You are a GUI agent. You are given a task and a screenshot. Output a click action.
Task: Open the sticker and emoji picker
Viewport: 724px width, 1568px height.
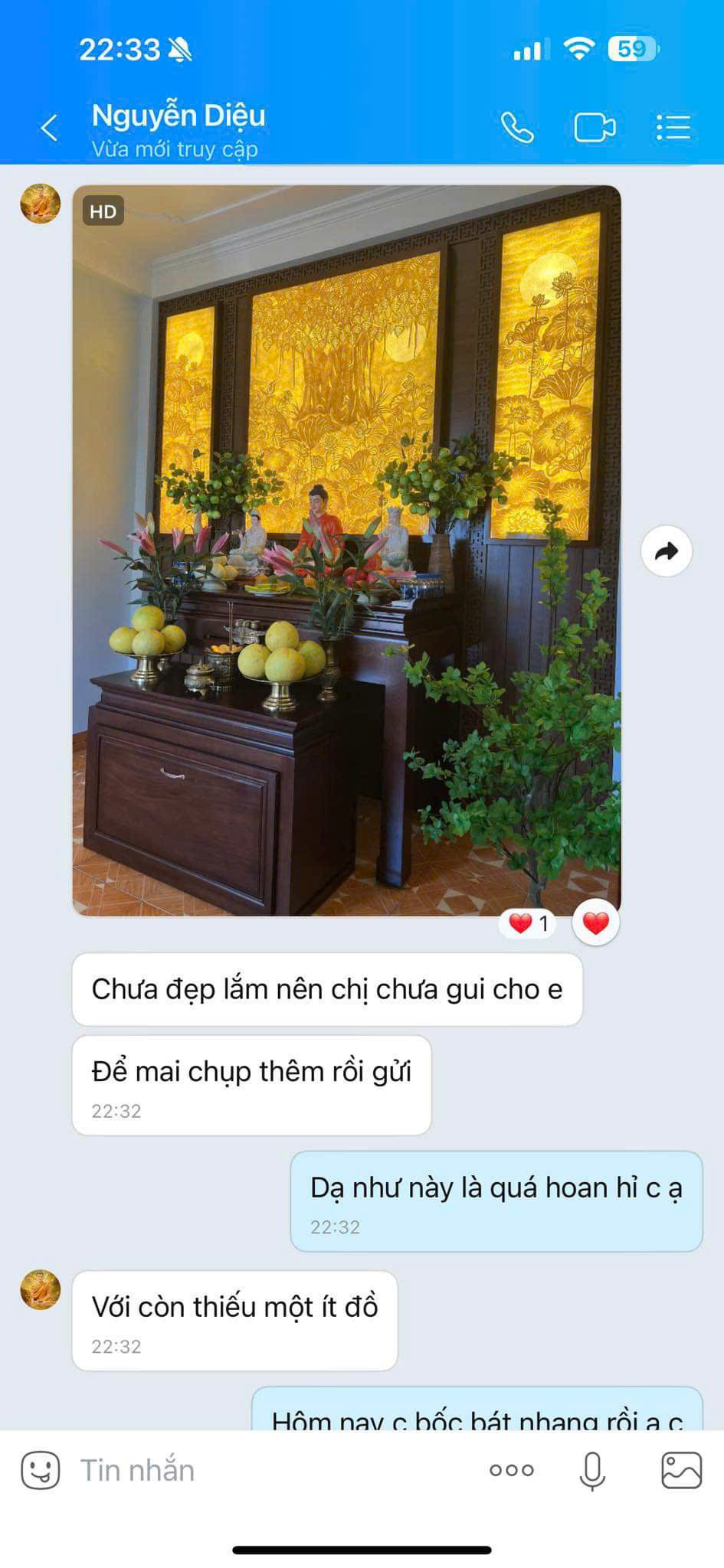[x=40, y=1471]
